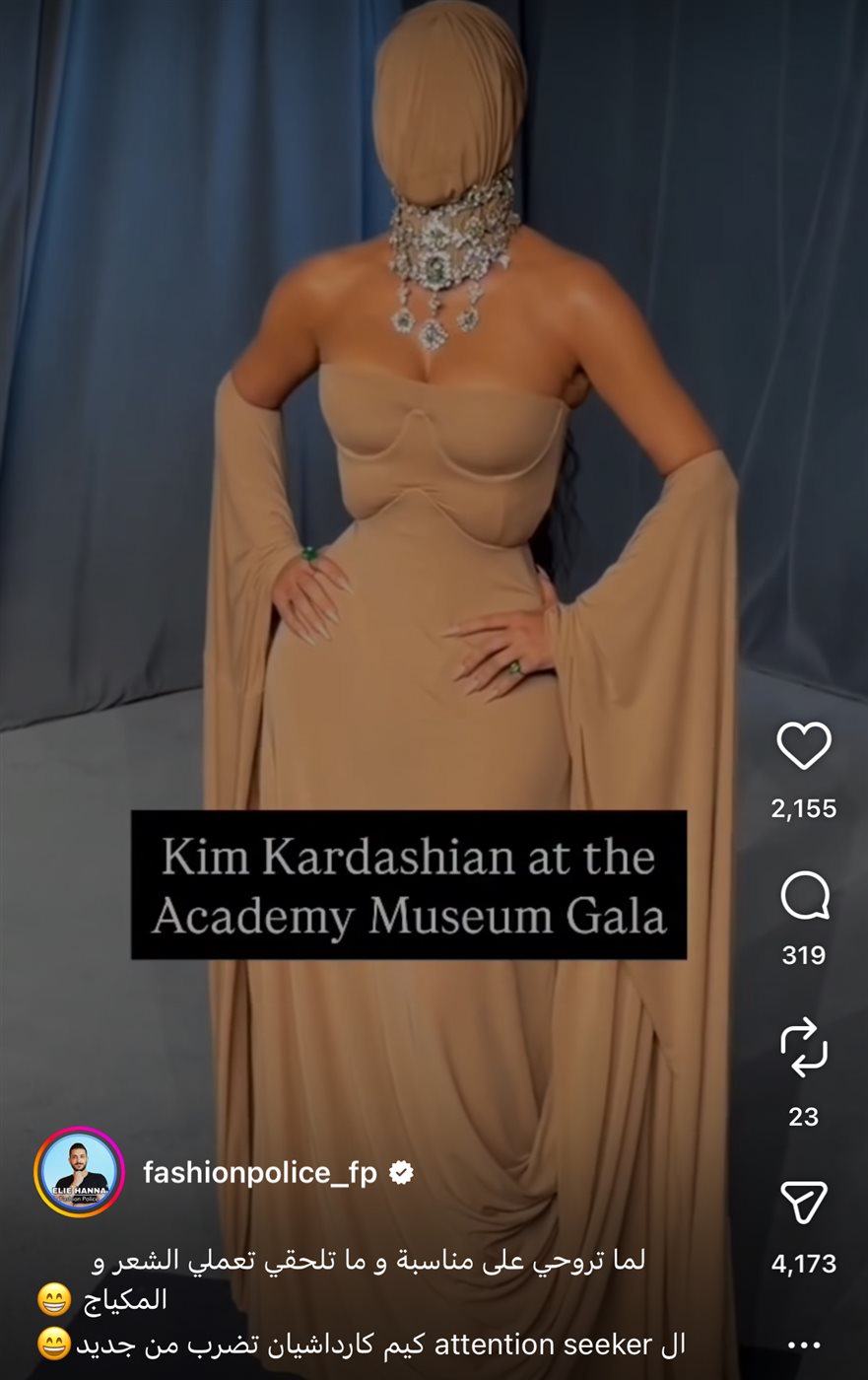Visit the fashionpolice_fp username profile

click(260, 1172)
